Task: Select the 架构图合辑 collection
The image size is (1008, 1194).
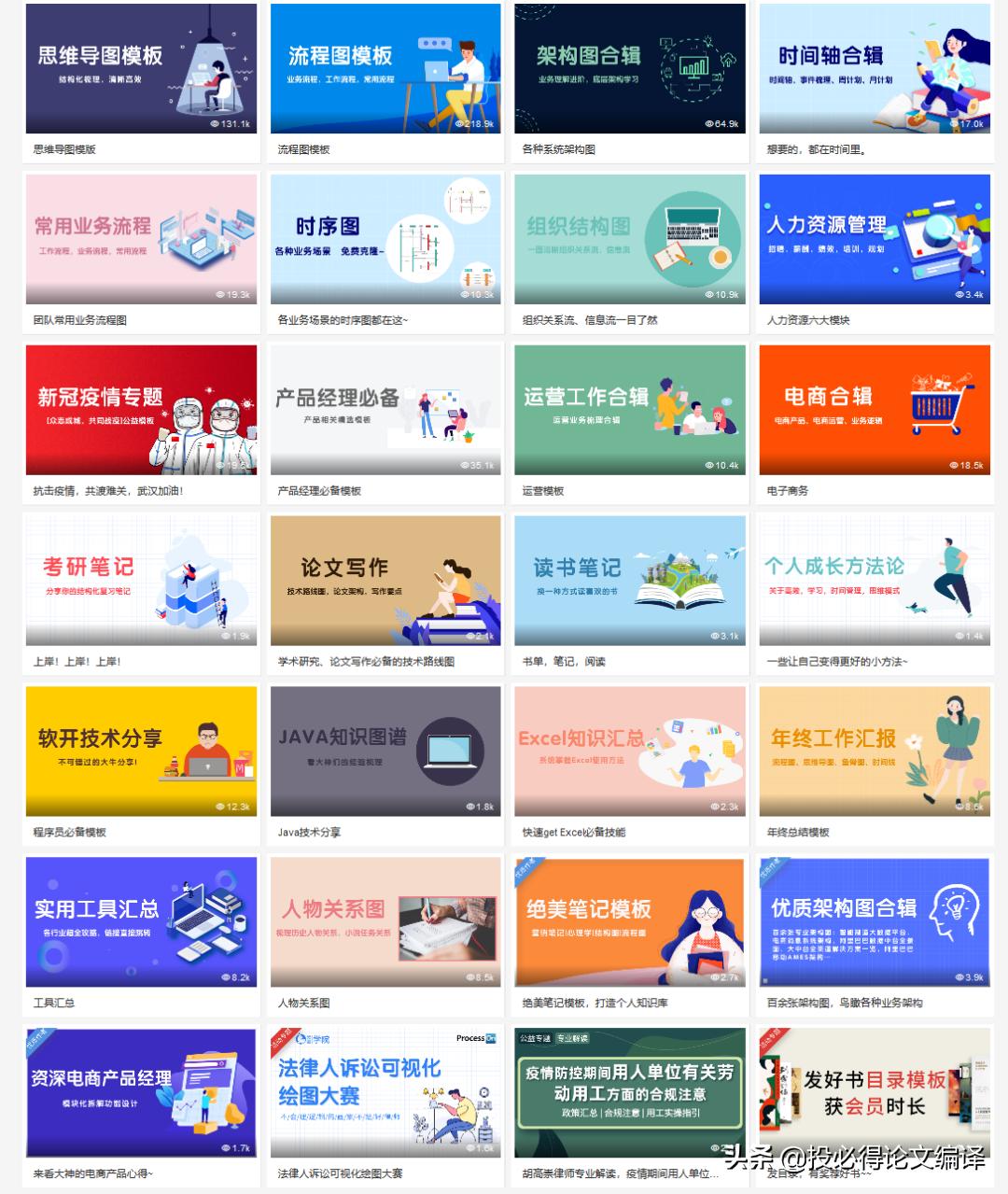Action: [x=630, y=68]
